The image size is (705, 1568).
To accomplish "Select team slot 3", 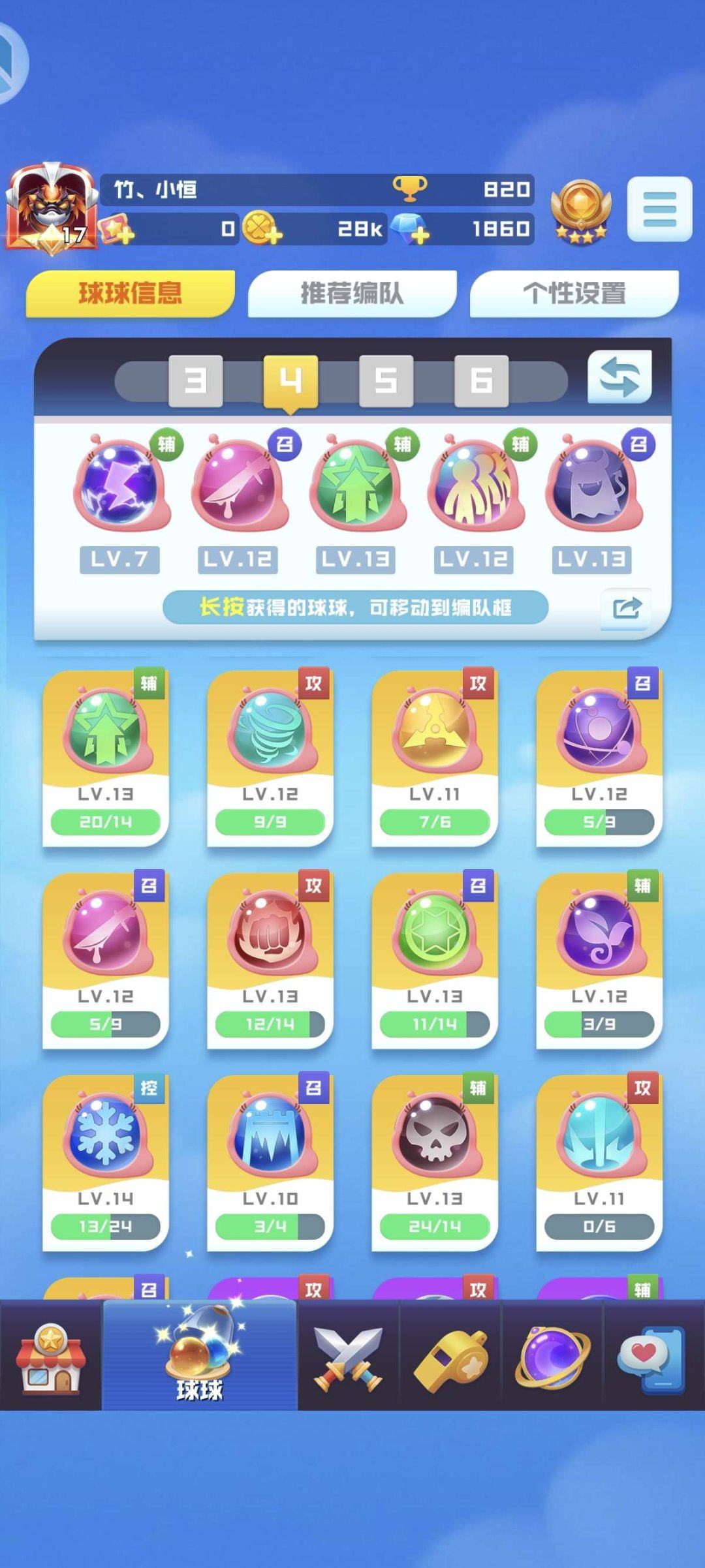I will [x=195, y=380].
